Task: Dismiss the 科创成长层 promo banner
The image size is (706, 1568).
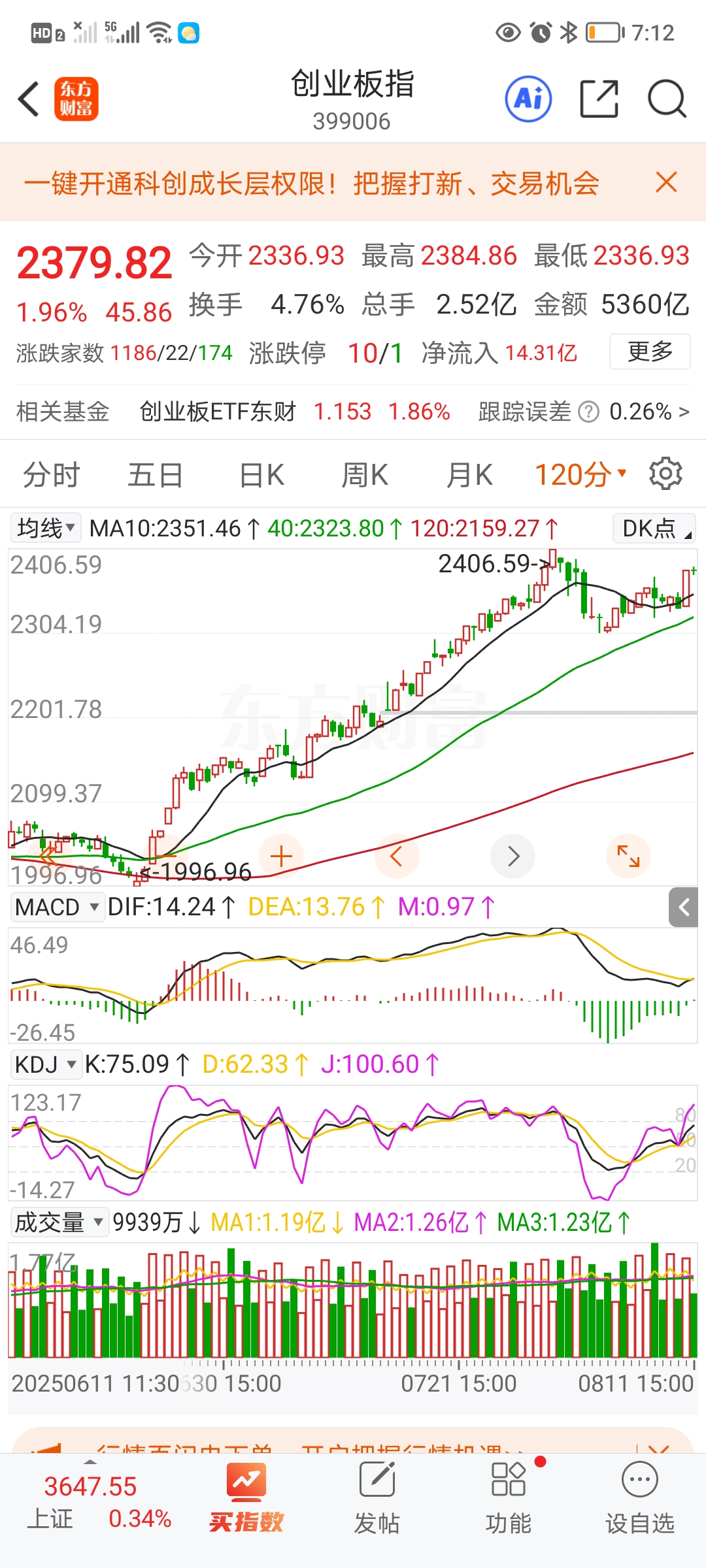Action: (x=666, y=182)
